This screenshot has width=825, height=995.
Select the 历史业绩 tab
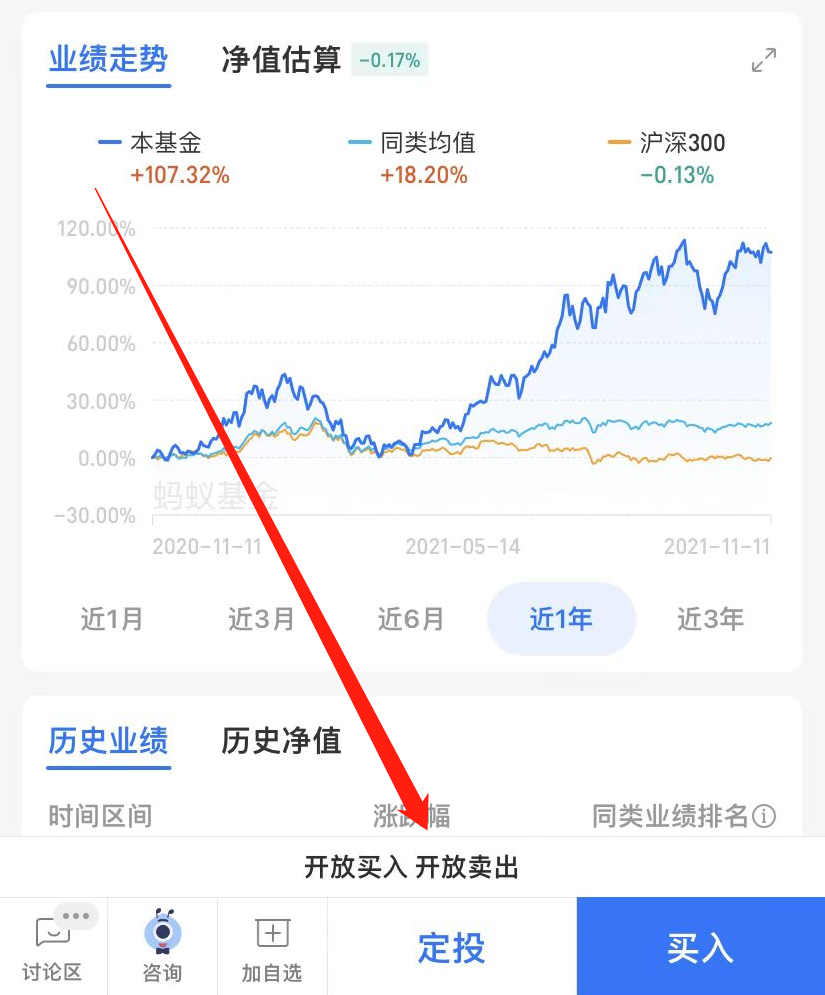(108, 741)
